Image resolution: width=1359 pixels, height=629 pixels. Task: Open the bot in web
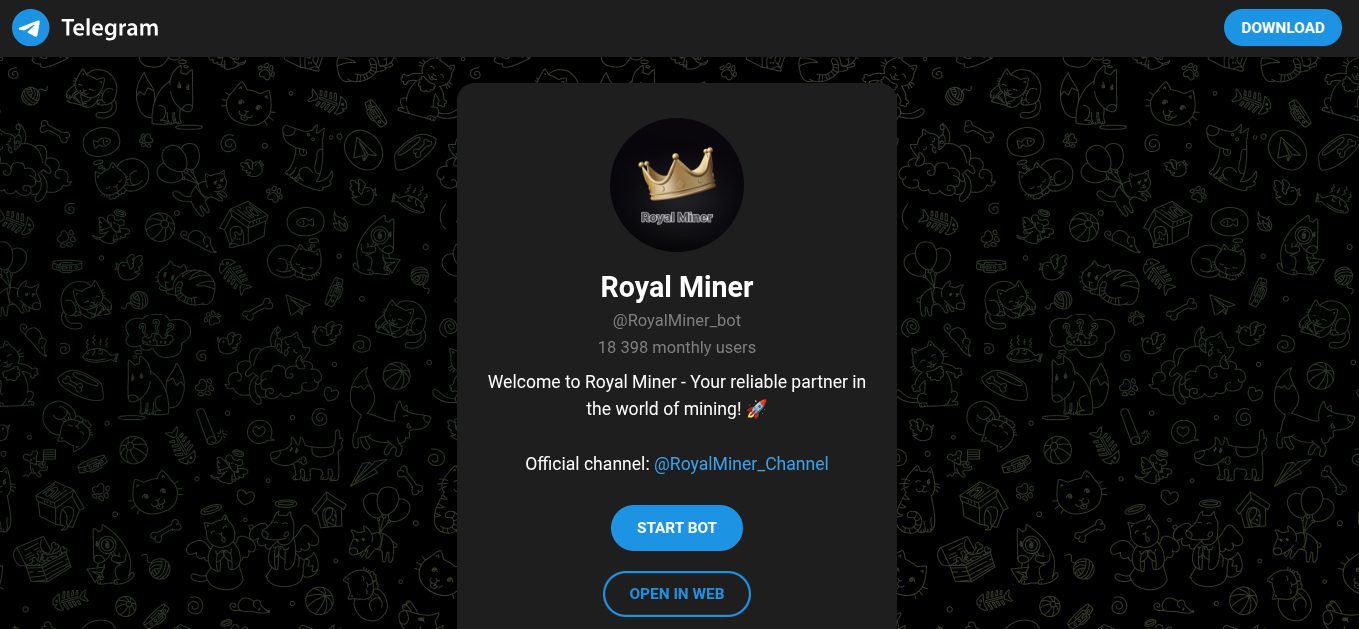[676, 594]
